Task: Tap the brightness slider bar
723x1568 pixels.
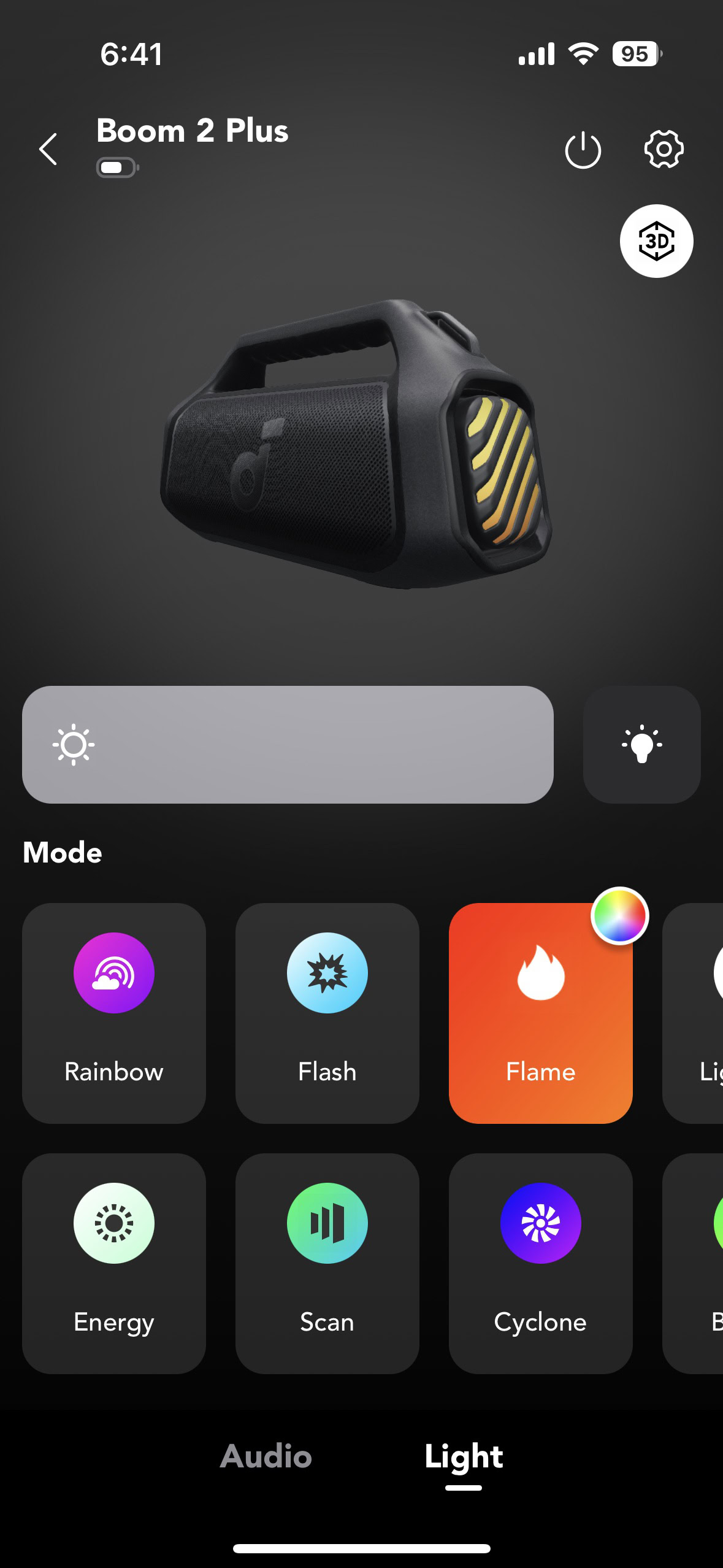Action: [x=288, y=745]
